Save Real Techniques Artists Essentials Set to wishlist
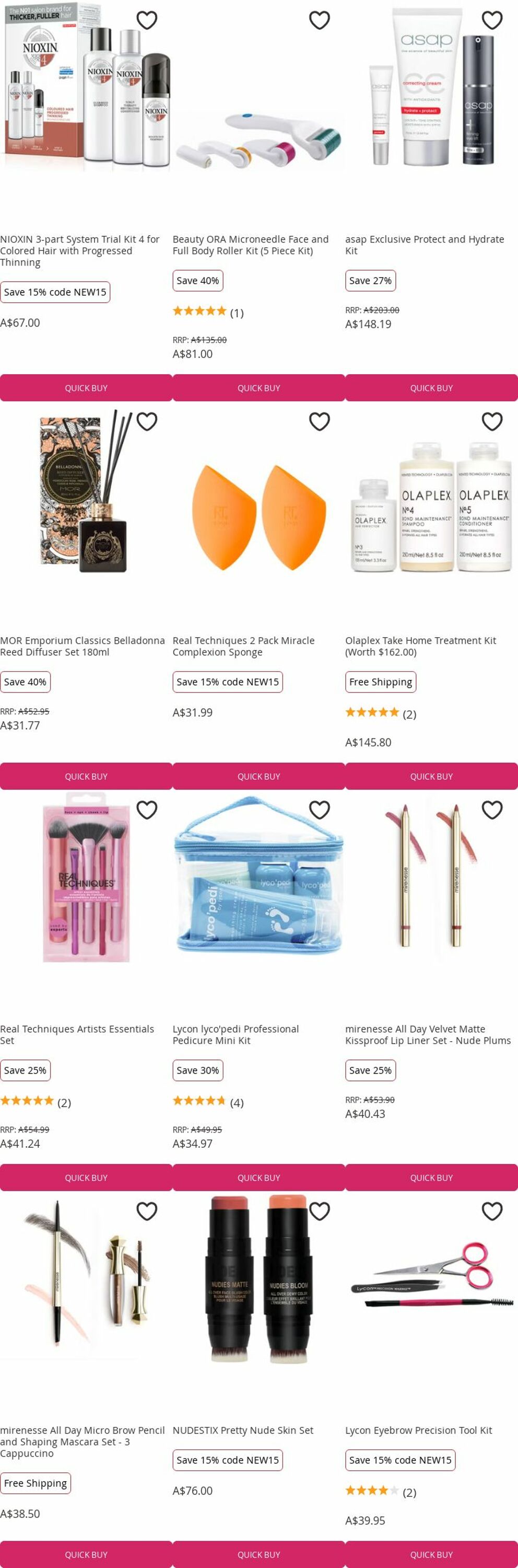This screenshot has height=1568, width=518. (x=147, y=810)
